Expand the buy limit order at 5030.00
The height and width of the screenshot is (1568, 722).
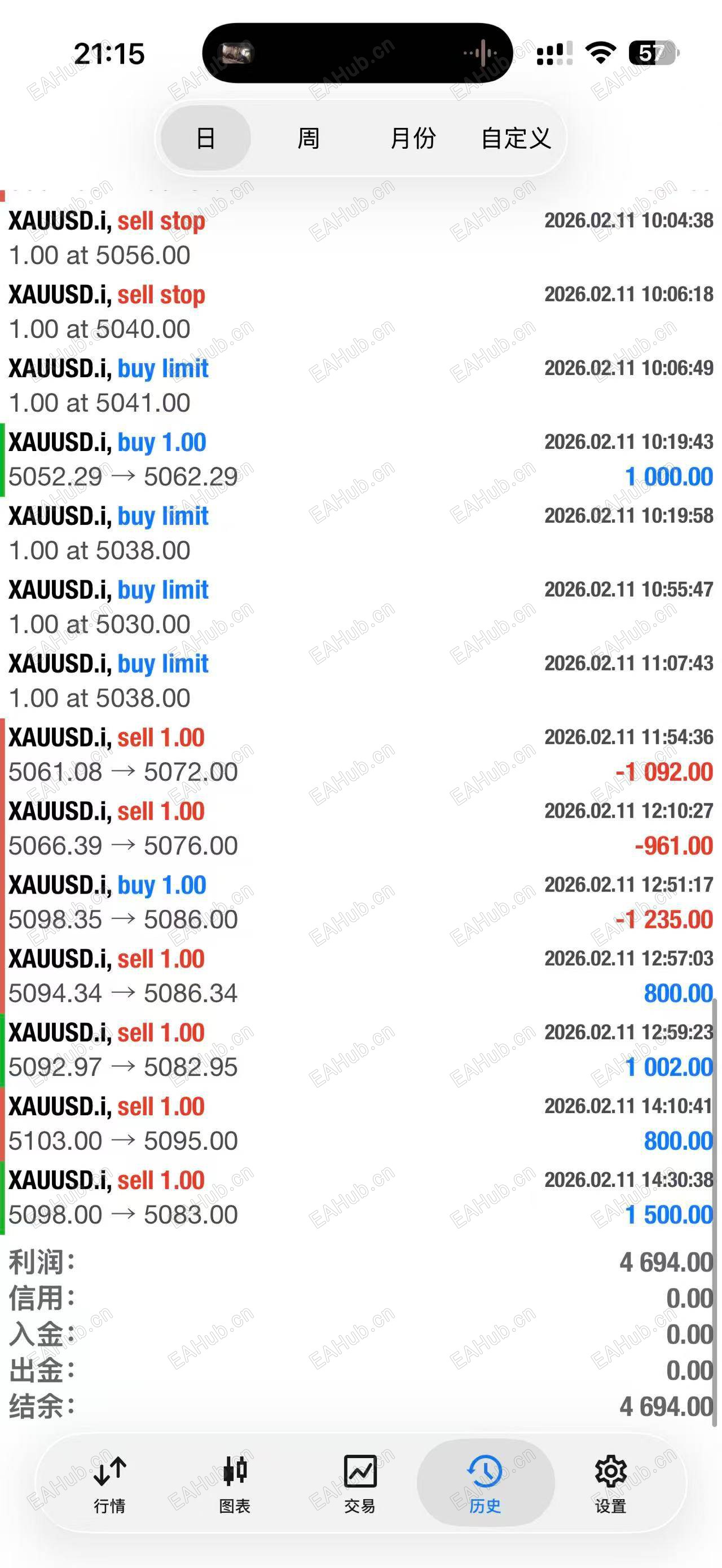360,607
